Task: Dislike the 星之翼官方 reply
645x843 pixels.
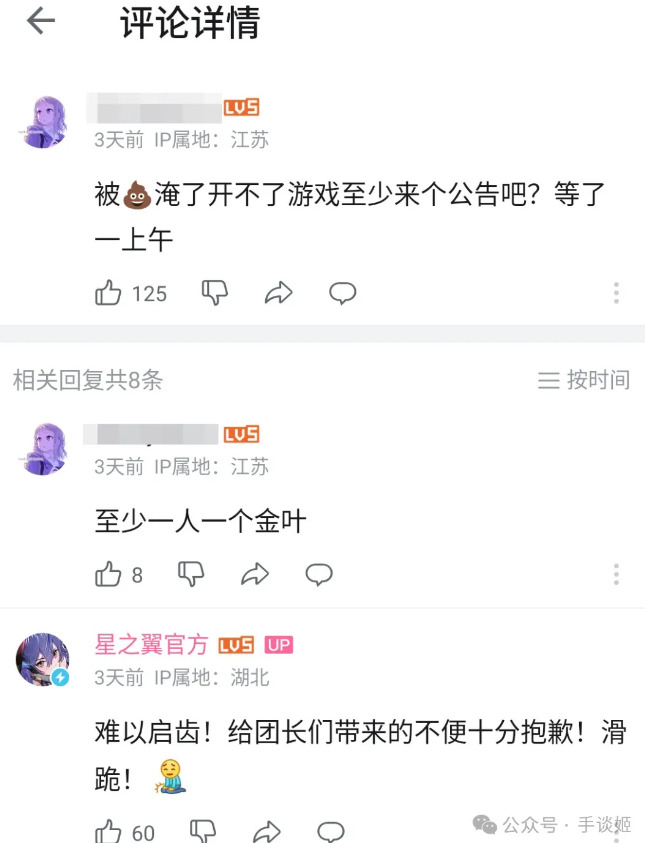Action: (203, 831)
